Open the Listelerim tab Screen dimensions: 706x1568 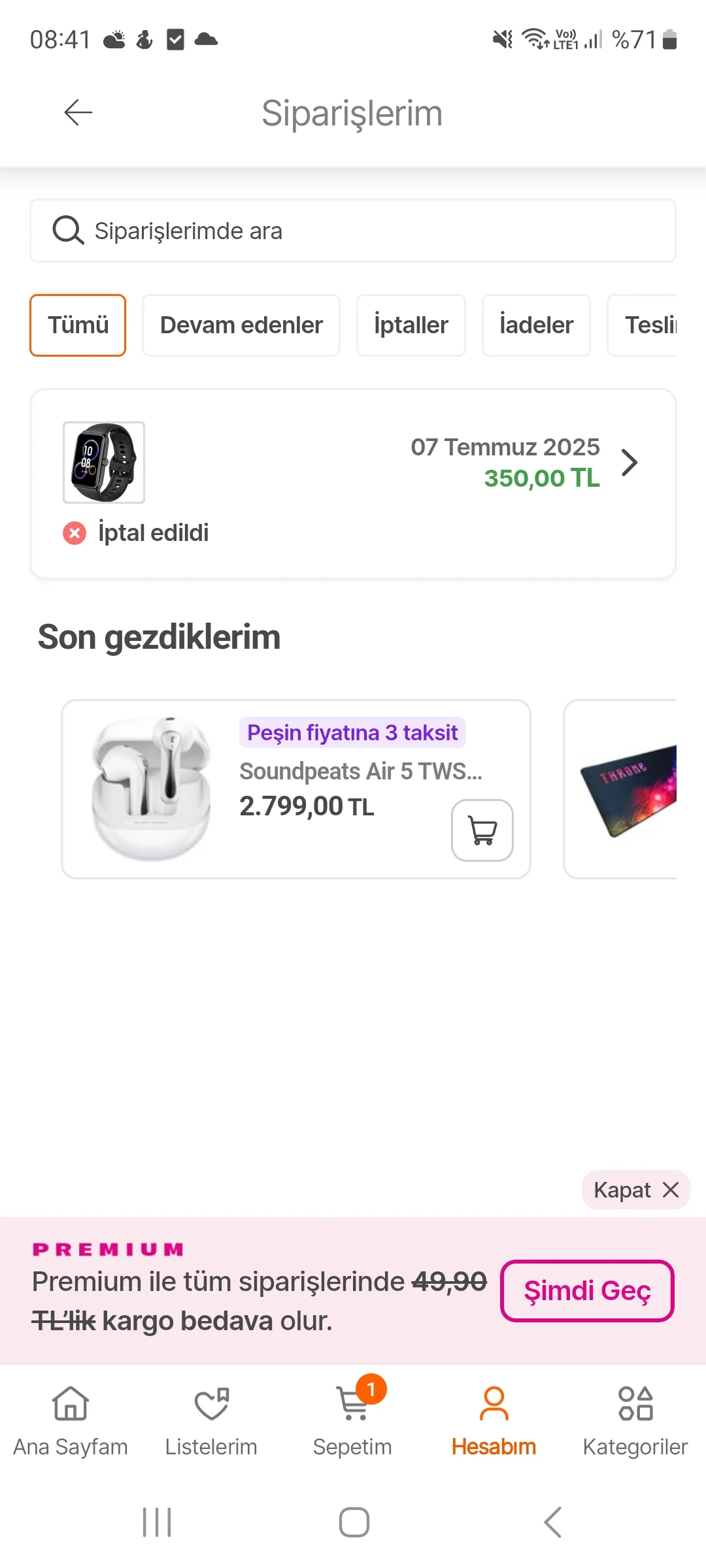click(211, 1421)
